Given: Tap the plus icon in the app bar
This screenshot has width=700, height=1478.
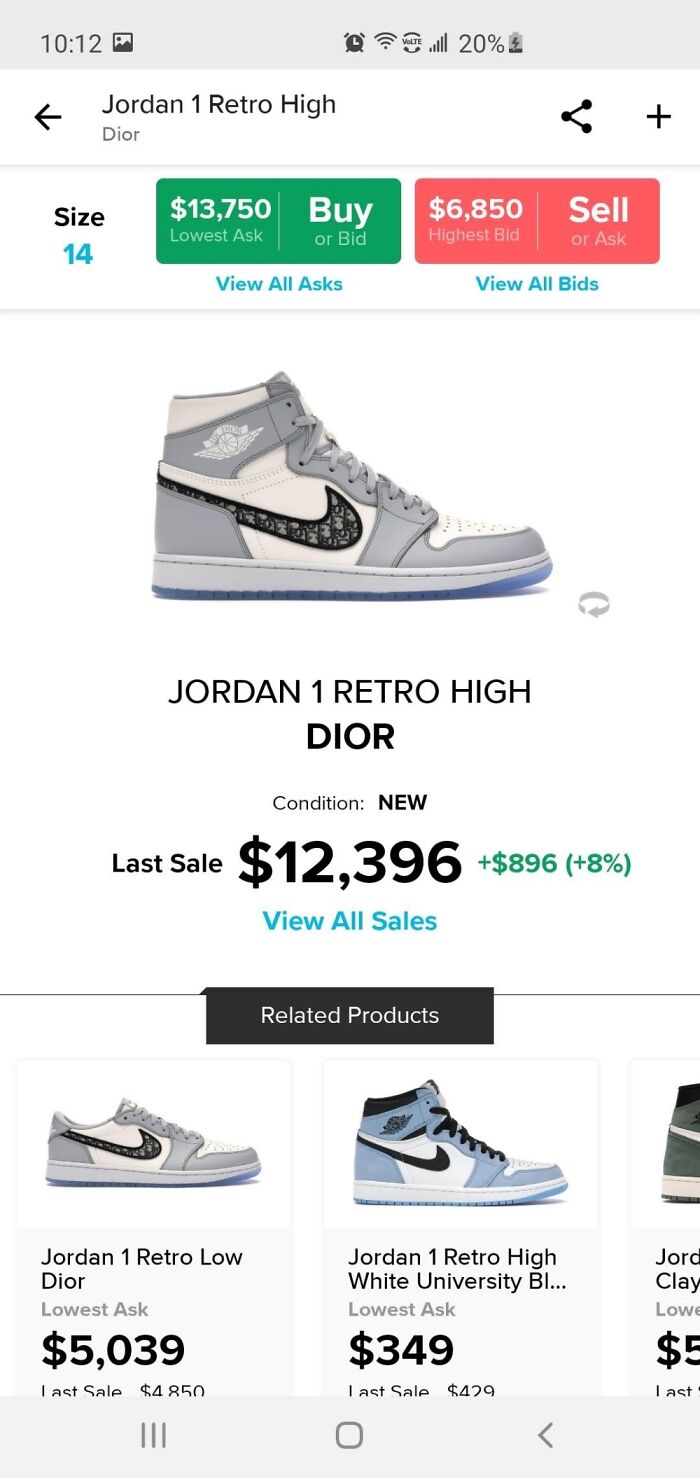Looking at the screenshot, I should point(658,117).
